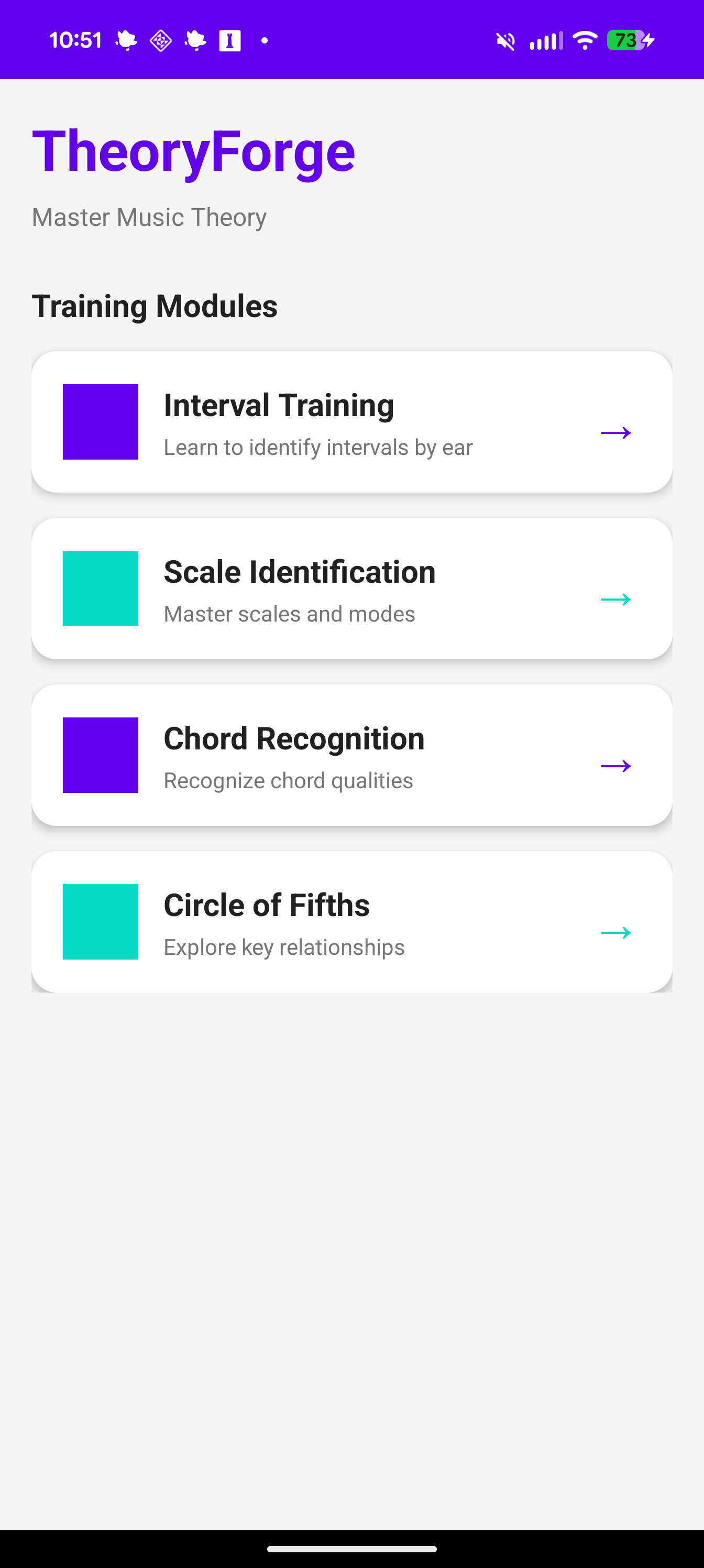Click the Training Modules section heading
Screen dimensions: 704x1568
(x=155, y=306)
